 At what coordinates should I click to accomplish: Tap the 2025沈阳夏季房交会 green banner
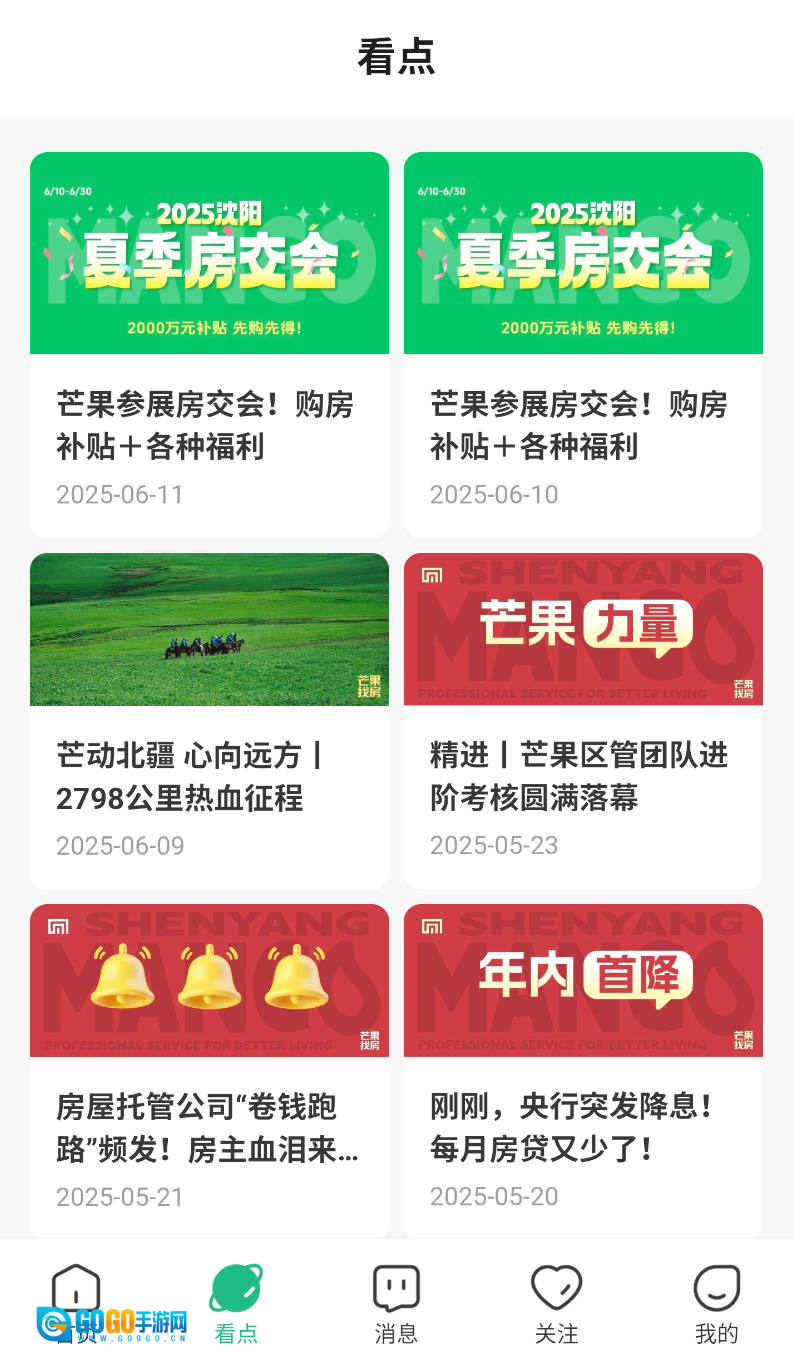(x=209, y=253)
